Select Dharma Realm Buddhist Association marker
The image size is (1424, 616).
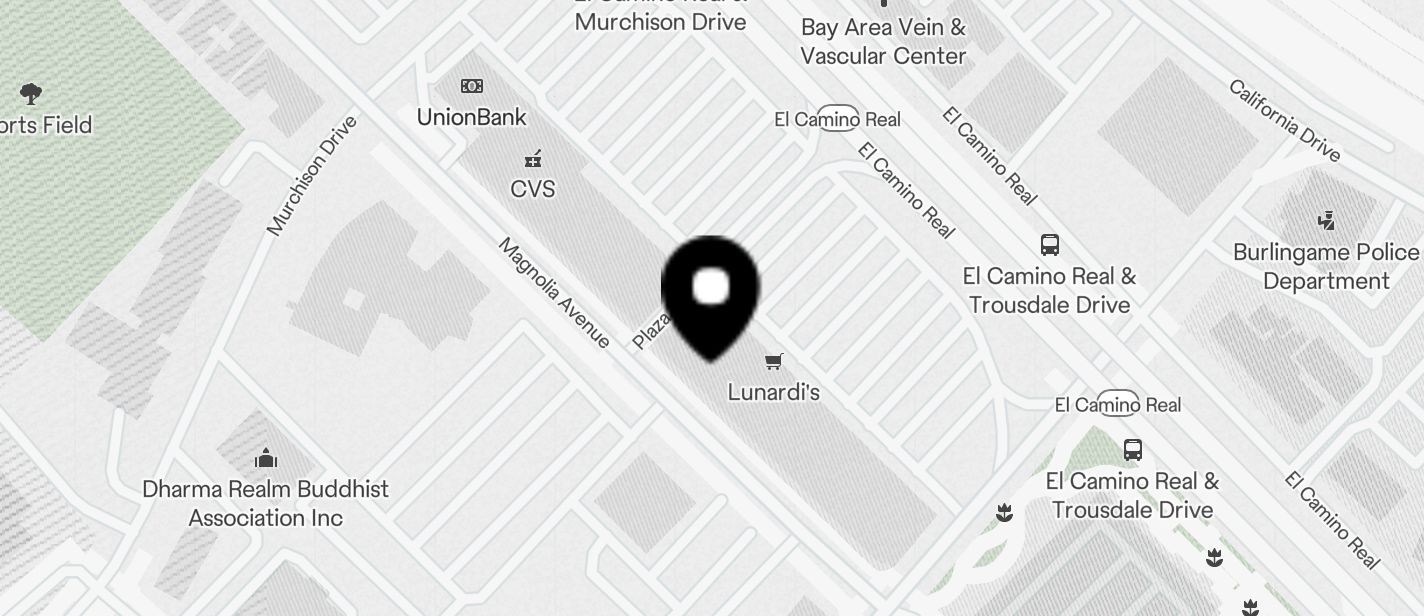click(x=266, y=459)
